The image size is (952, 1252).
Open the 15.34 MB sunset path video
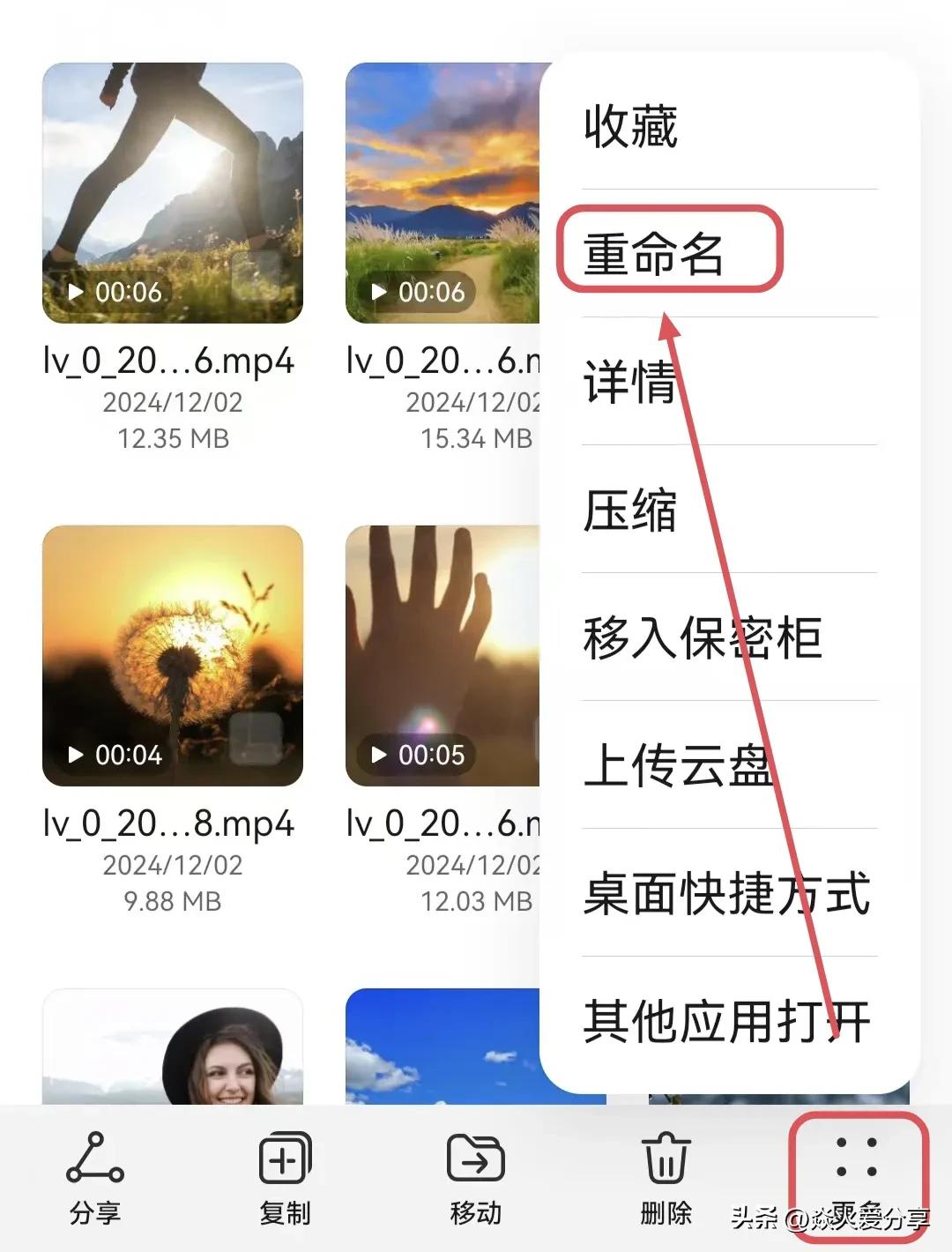click(443, 193)
